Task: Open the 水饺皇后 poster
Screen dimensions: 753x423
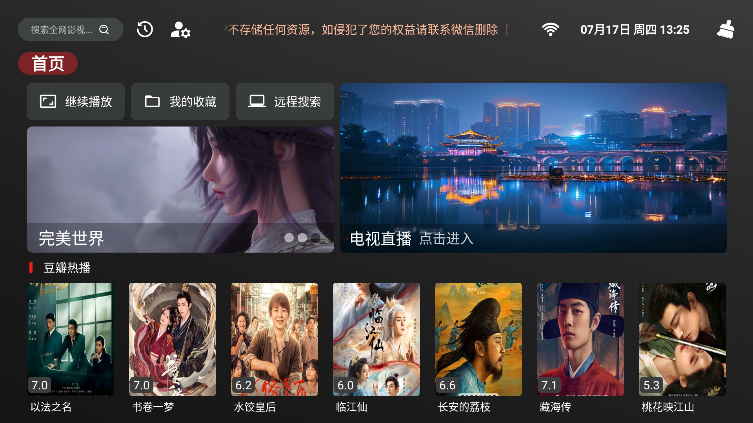Action: point(274,340)
